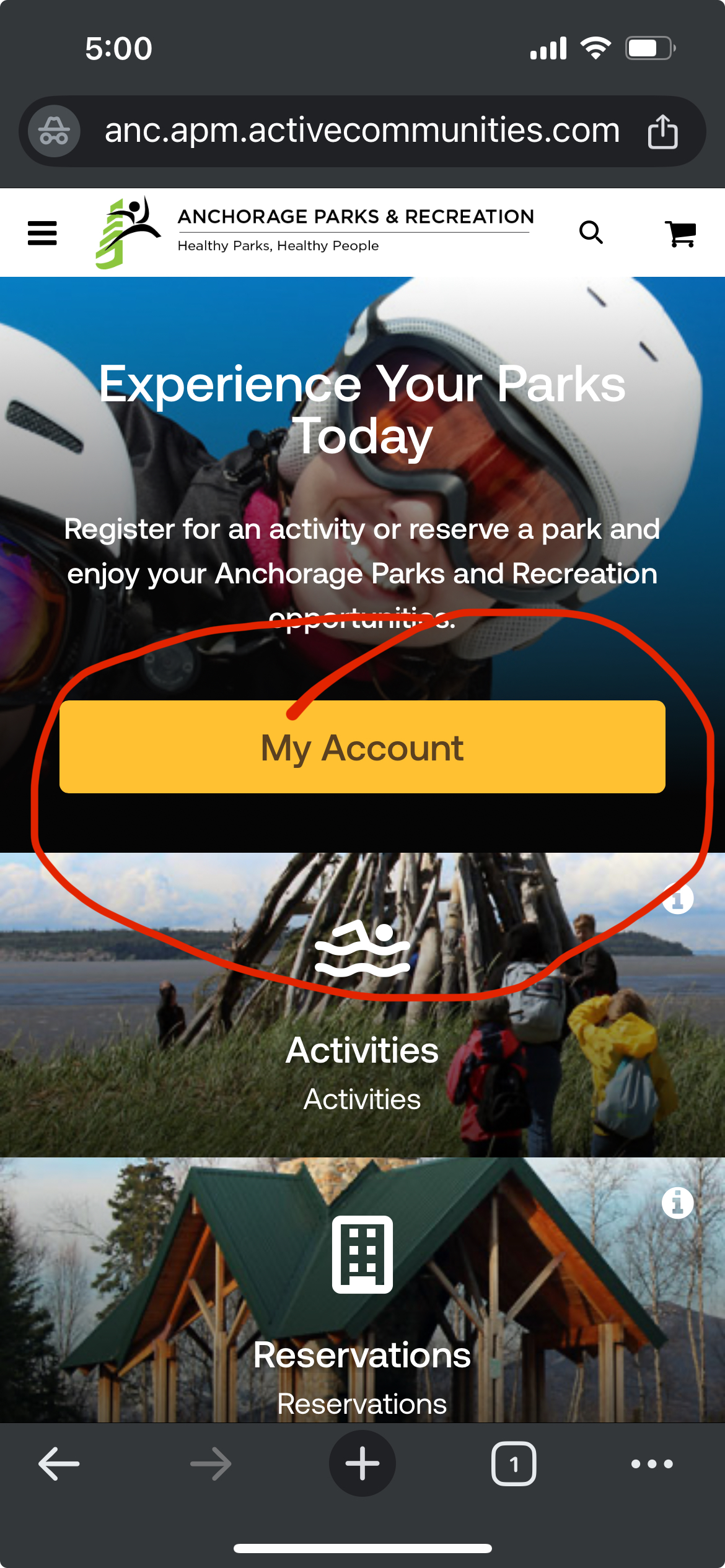Open the browser overflow menu
Viewport: 725px width, 1568px height.
coord(652,1464)
